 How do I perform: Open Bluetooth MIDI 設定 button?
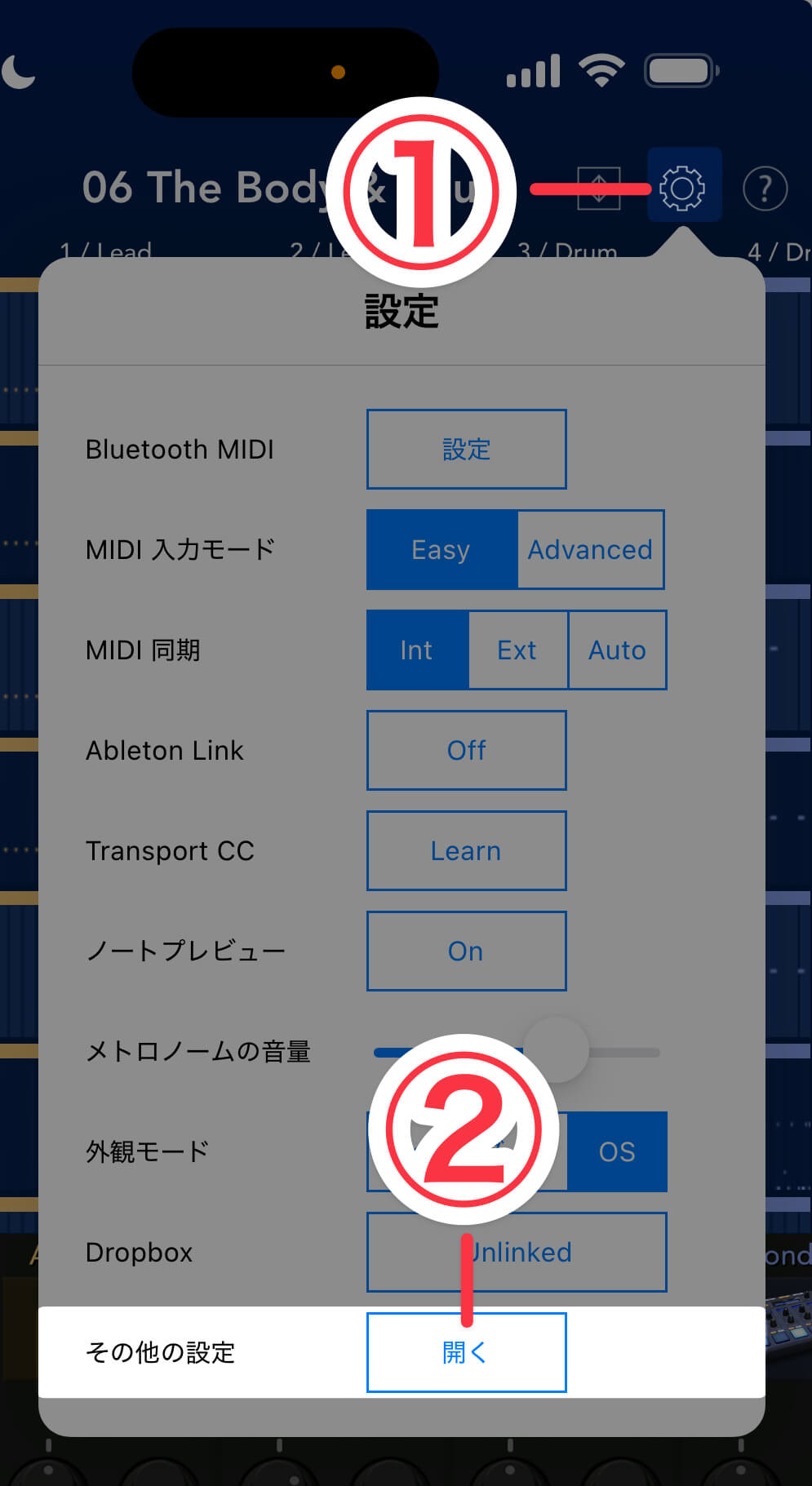[466, 449]
